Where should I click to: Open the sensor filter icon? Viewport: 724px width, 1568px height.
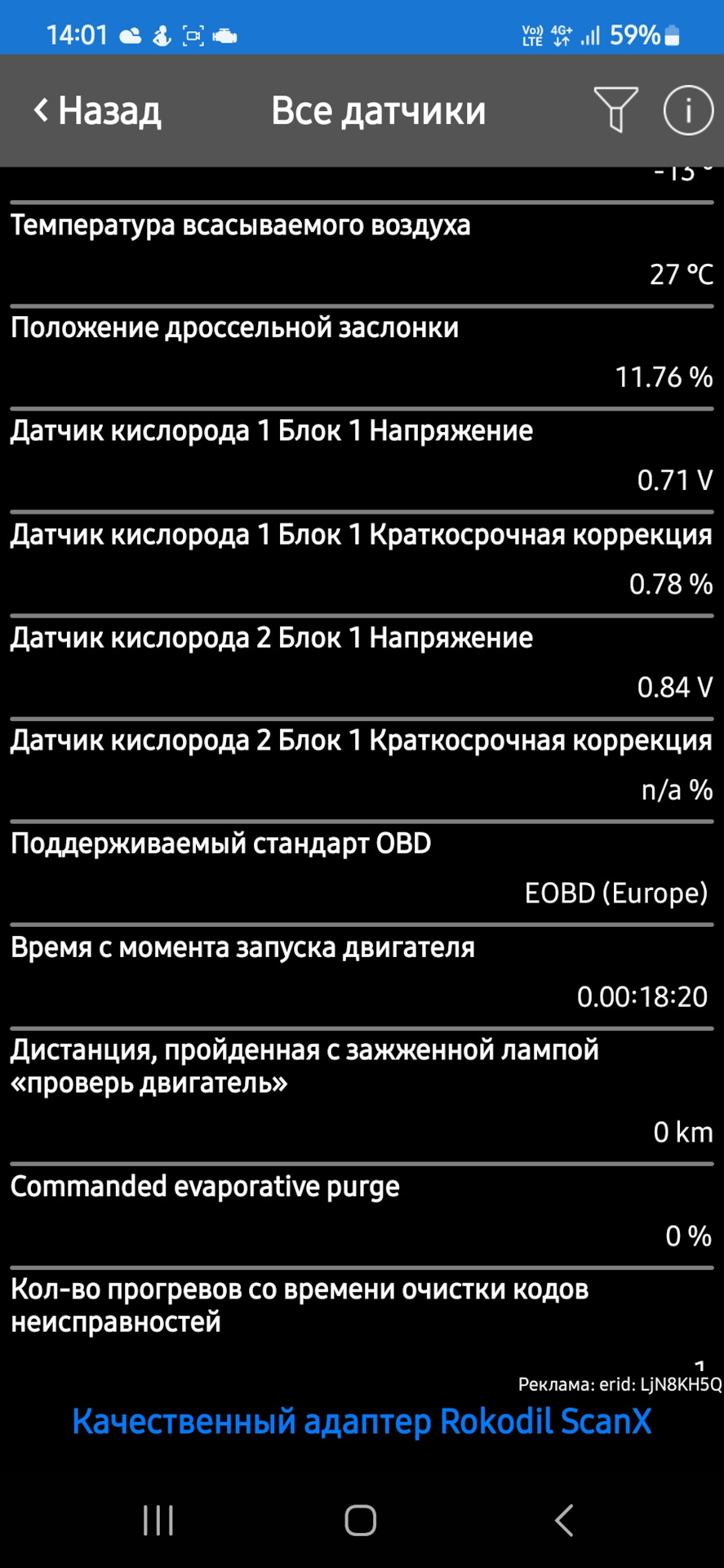click(x=615, y=109)
